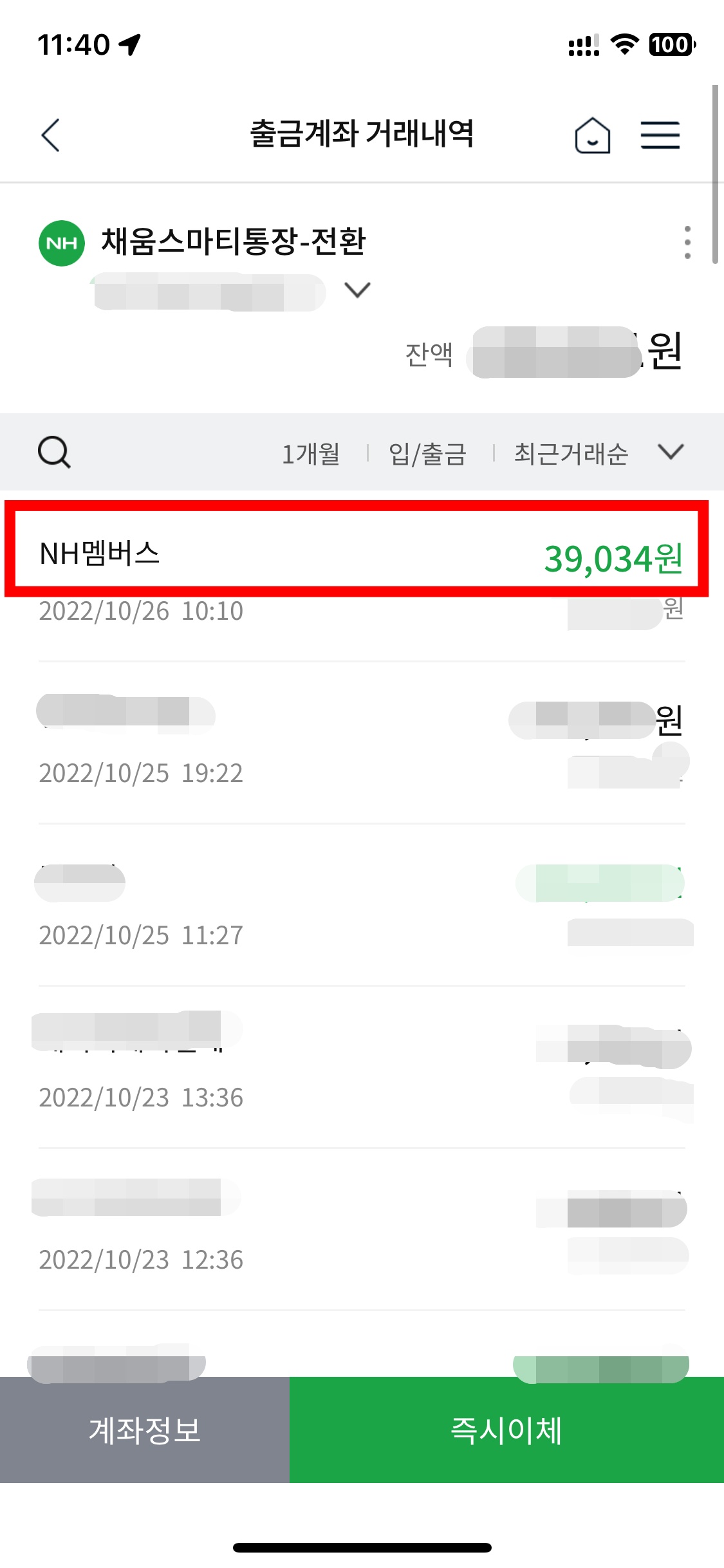Tap the location arrow next to the clock
The height and width of the screenshot is (1568, 724).
point(128,44)
